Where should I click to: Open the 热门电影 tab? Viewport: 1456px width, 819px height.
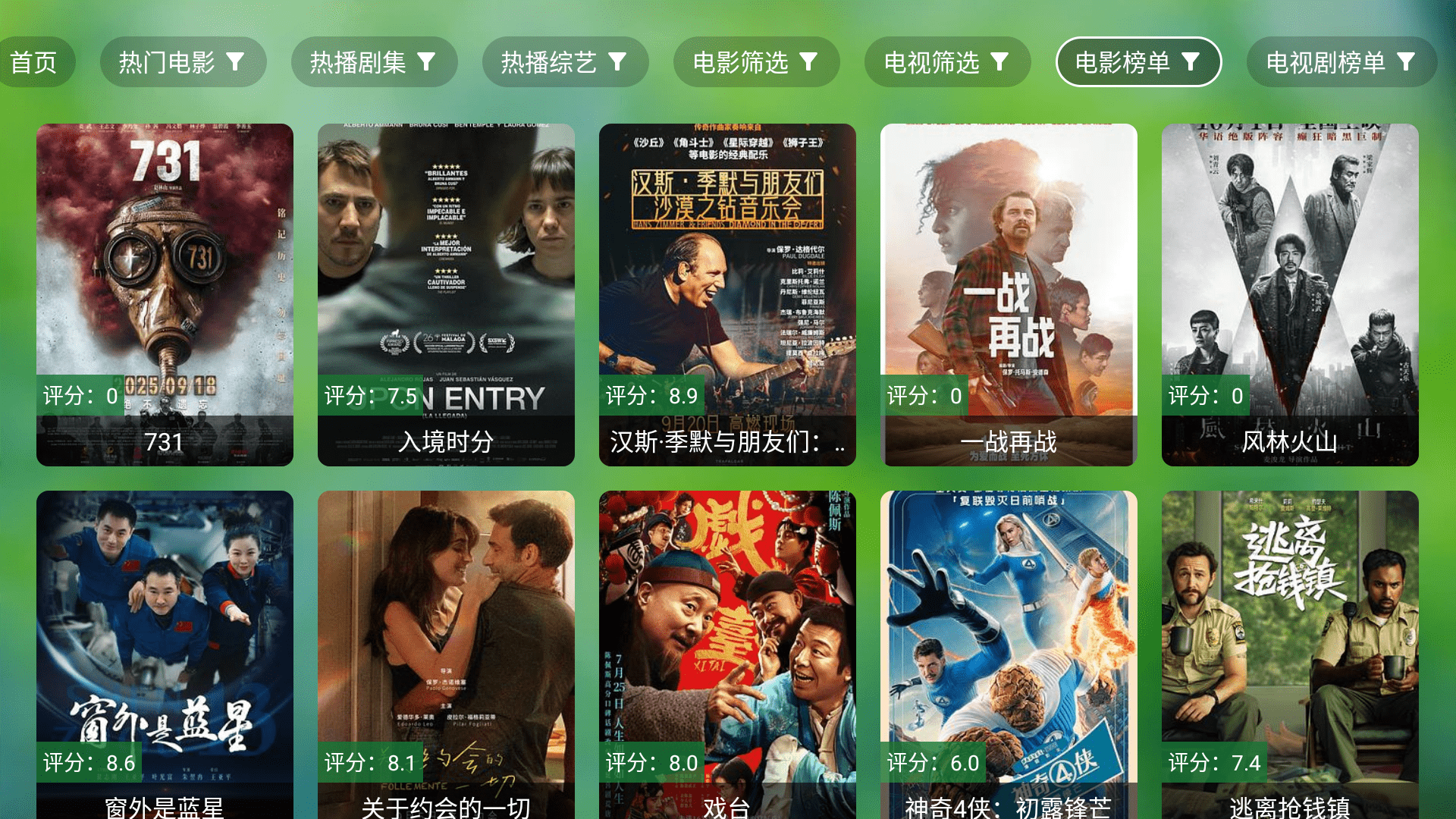tap(183, 62)
